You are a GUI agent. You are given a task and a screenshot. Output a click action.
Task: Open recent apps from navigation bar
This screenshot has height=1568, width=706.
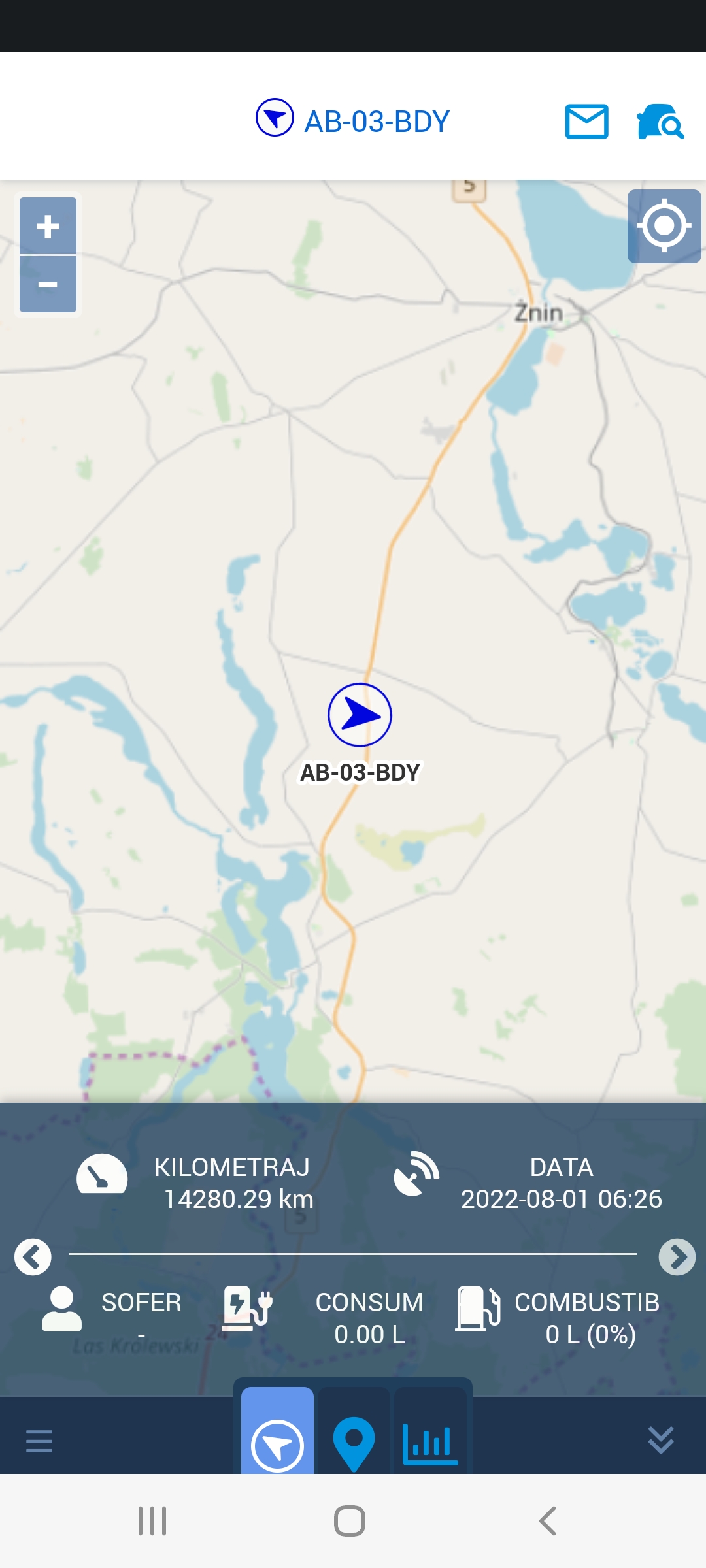[x=152, y=1521]
